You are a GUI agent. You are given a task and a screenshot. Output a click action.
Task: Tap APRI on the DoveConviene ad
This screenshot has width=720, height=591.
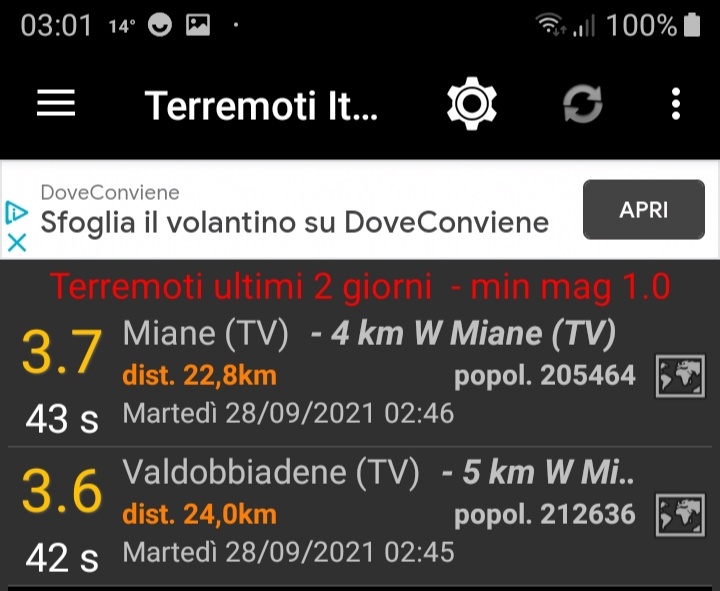643,210
